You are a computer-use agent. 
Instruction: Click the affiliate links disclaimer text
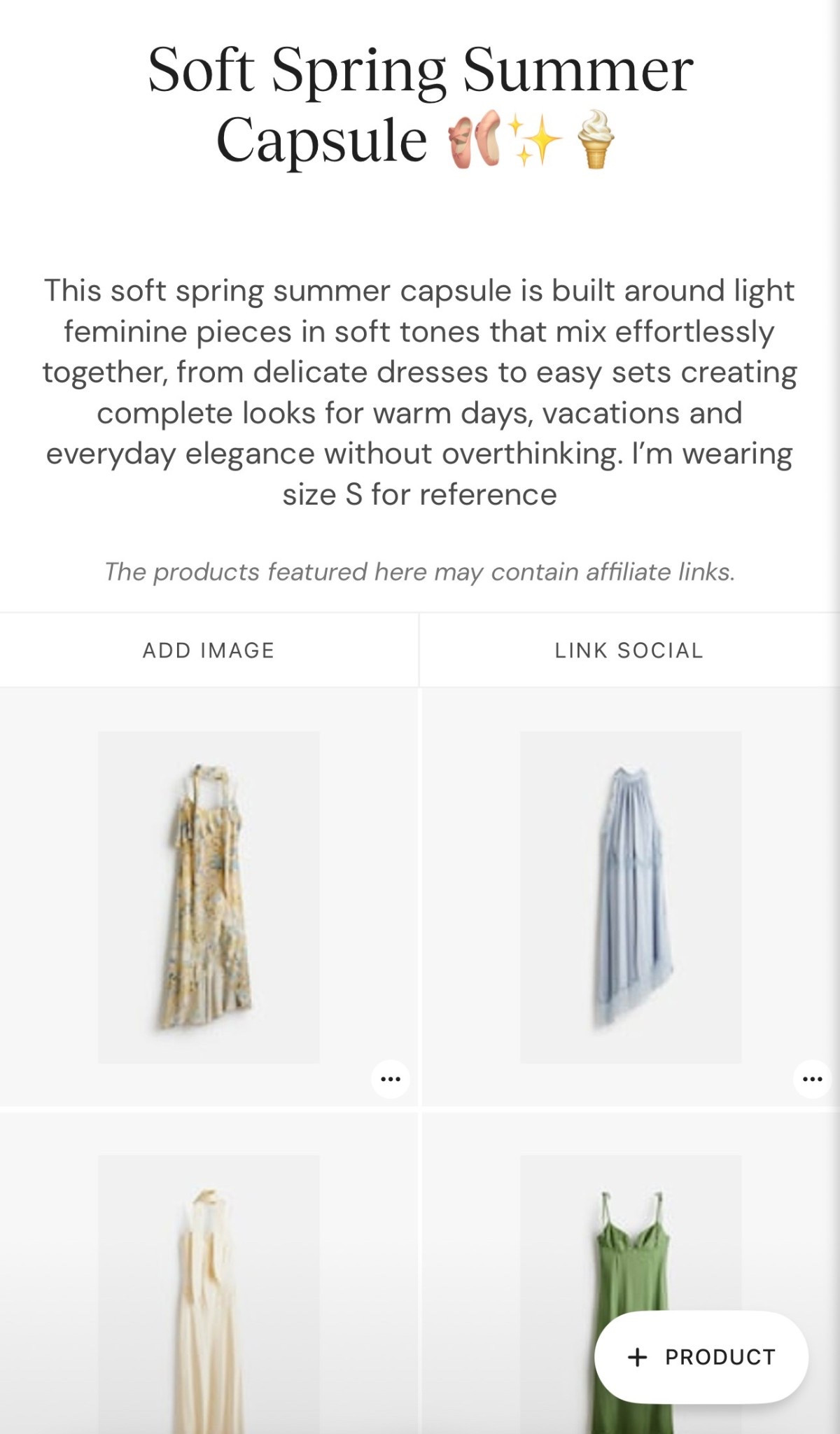pyautogui.click(x=420, y=573)
